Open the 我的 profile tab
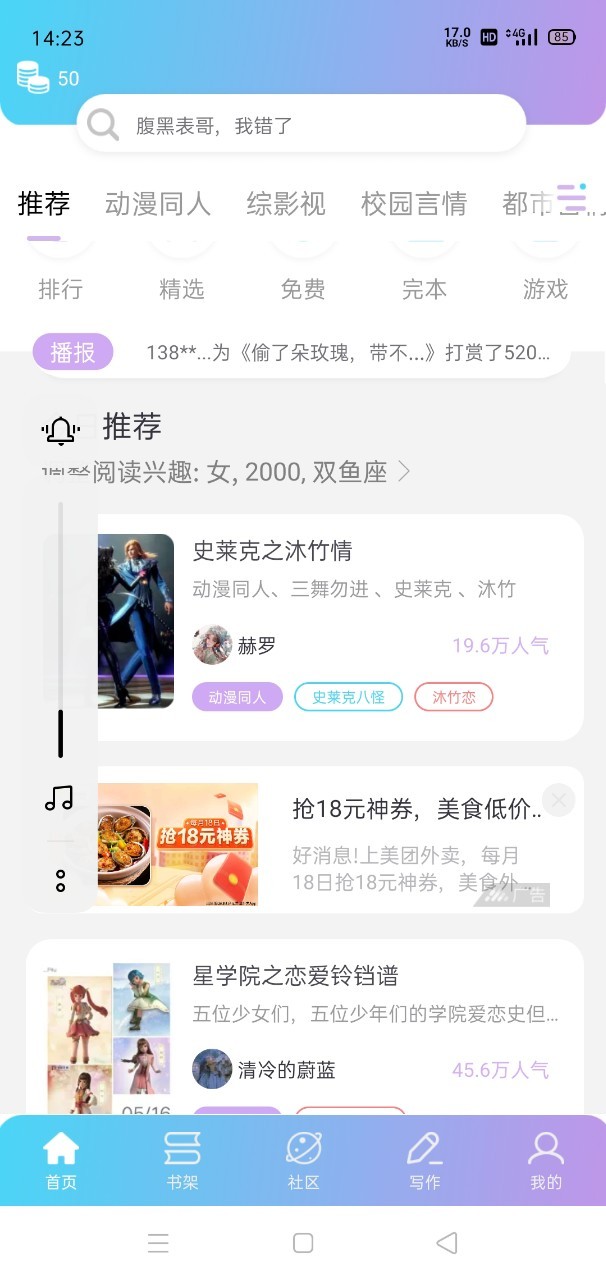The height and width of the screenshot is (1280, 606). (546, 1160)
